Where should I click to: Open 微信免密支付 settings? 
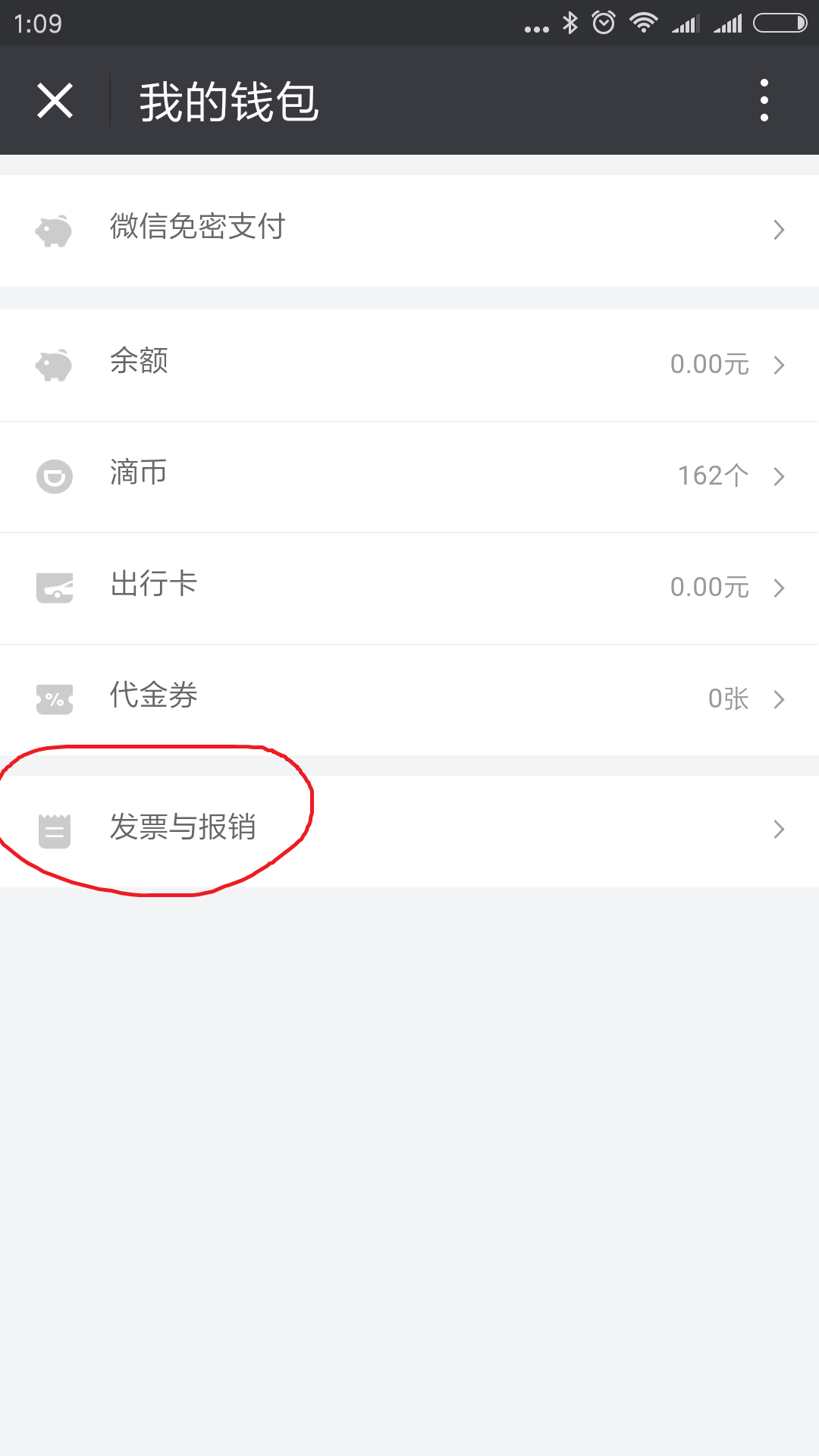pyautogui.click(x=409, y=231)
